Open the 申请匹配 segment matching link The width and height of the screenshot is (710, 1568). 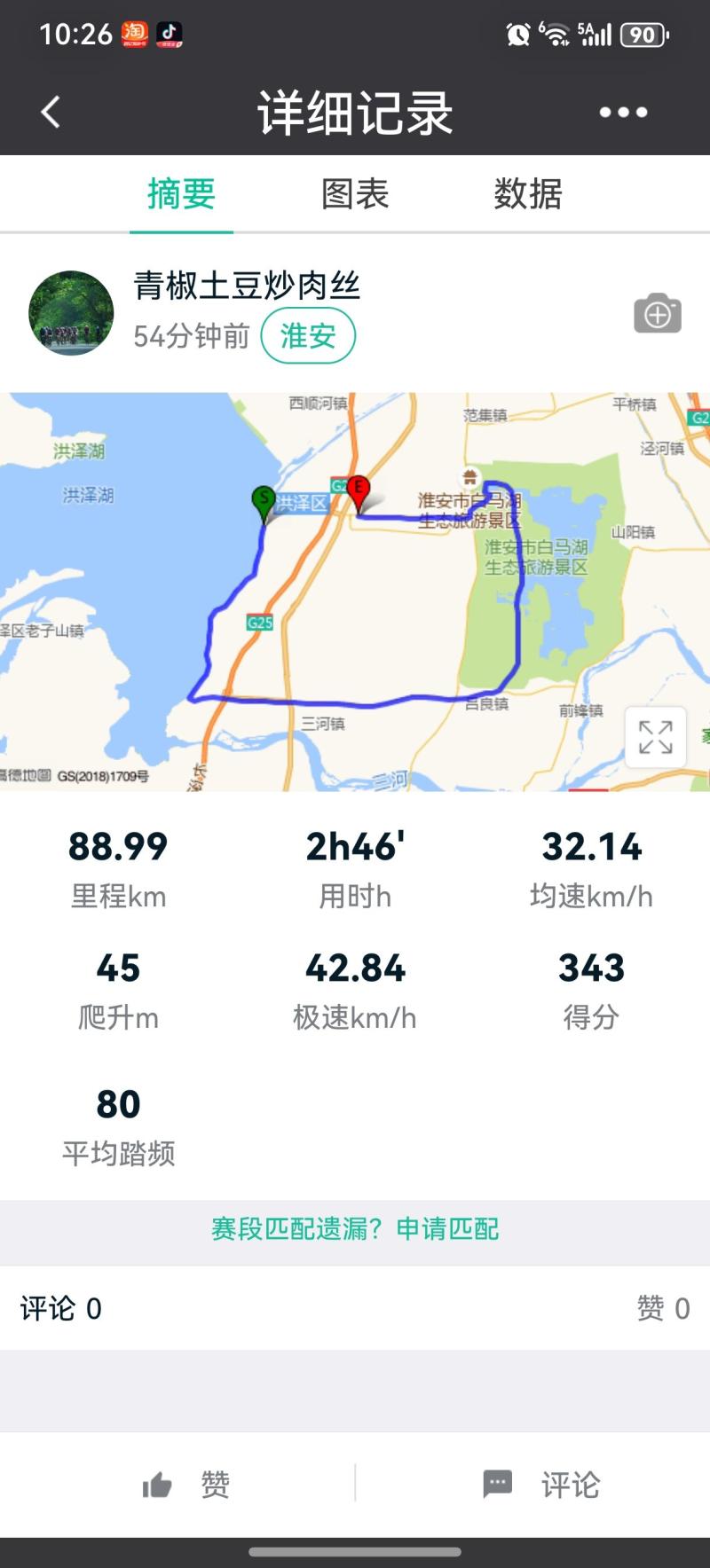point(447,1229)
